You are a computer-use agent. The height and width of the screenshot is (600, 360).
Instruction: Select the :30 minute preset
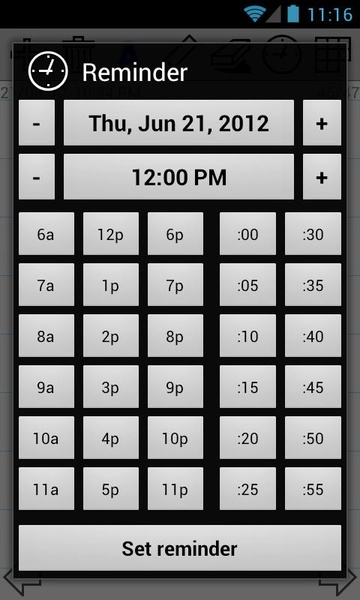point(313,234)
